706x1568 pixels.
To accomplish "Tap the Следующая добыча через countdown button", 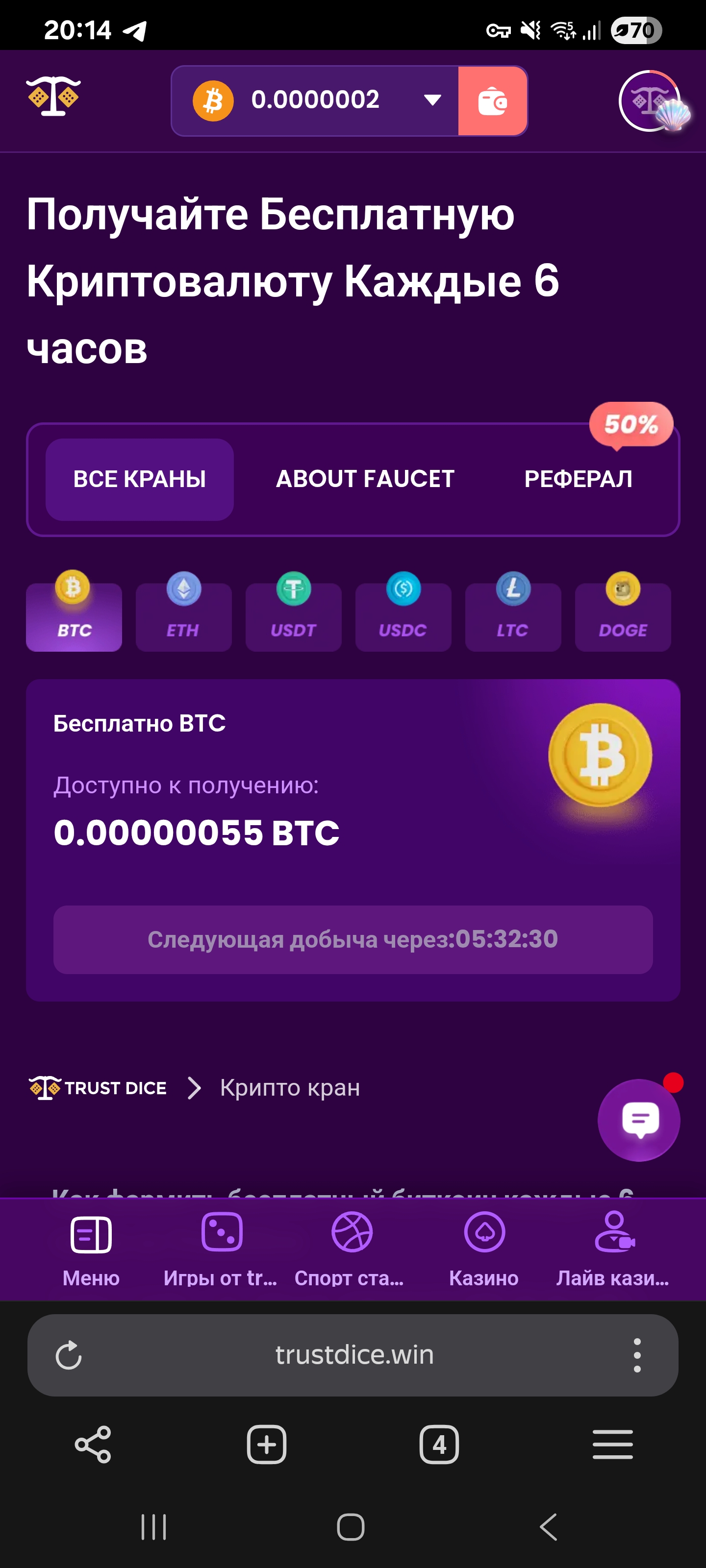I will 353,939.
